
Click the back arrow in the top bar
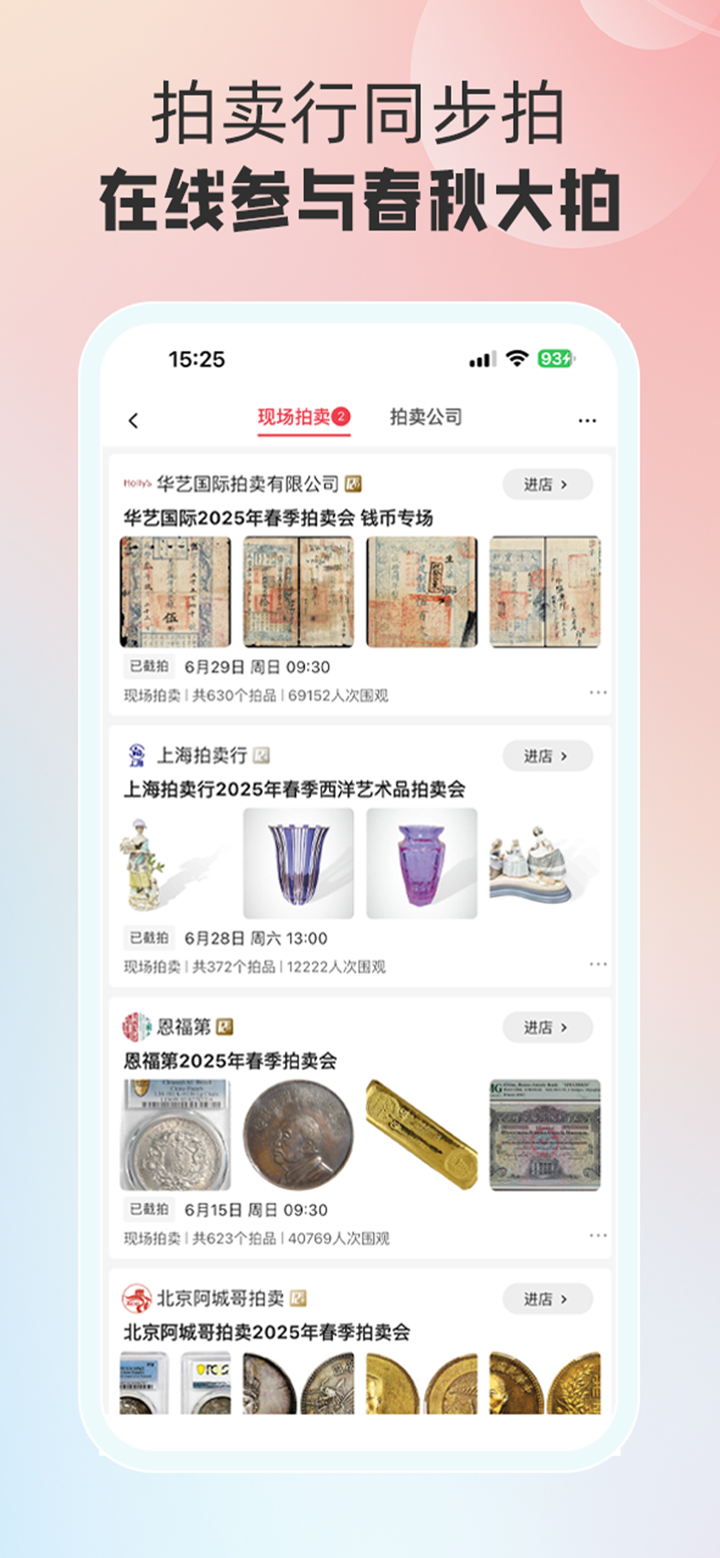point(135,419)
